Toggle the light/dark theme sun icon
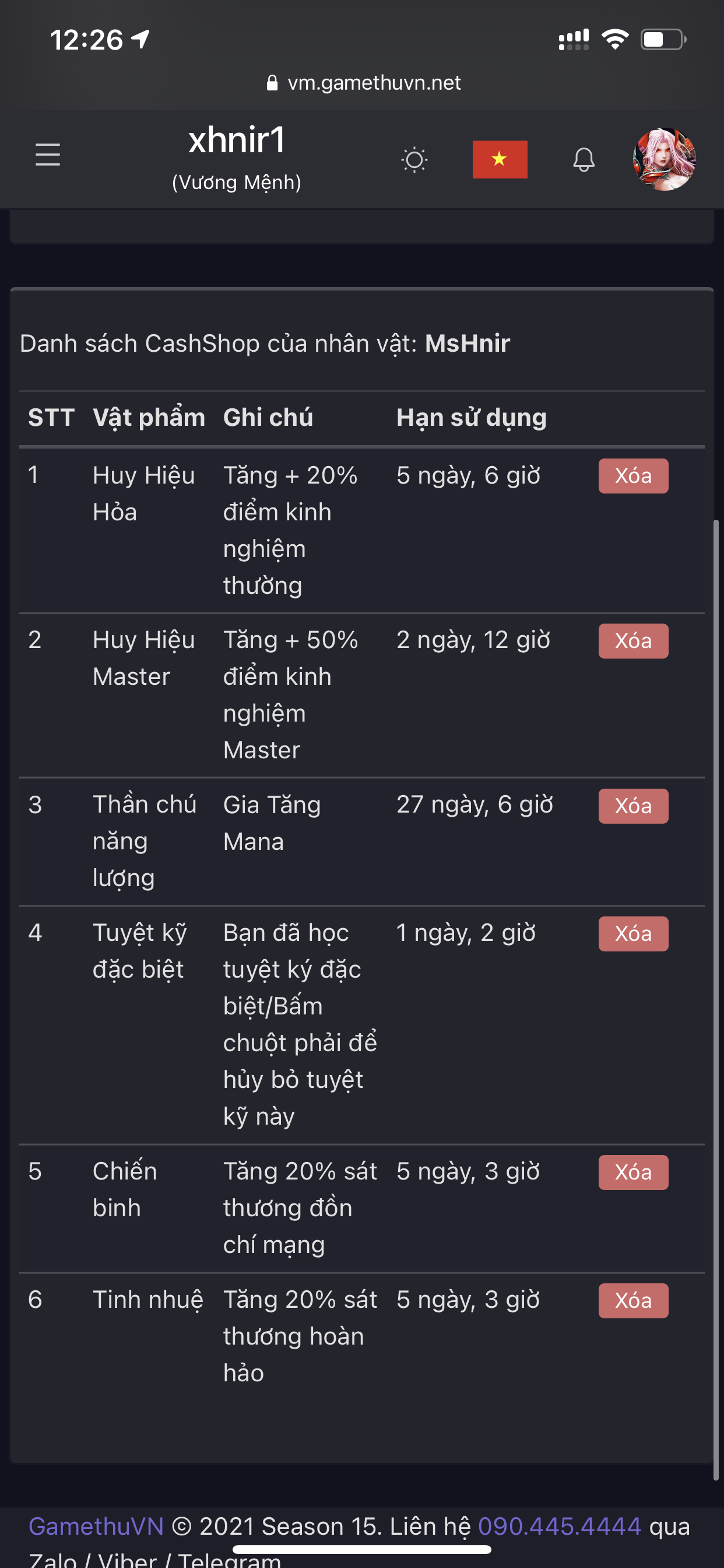This screenshot has height=1568, width=724. coord(414,159)
